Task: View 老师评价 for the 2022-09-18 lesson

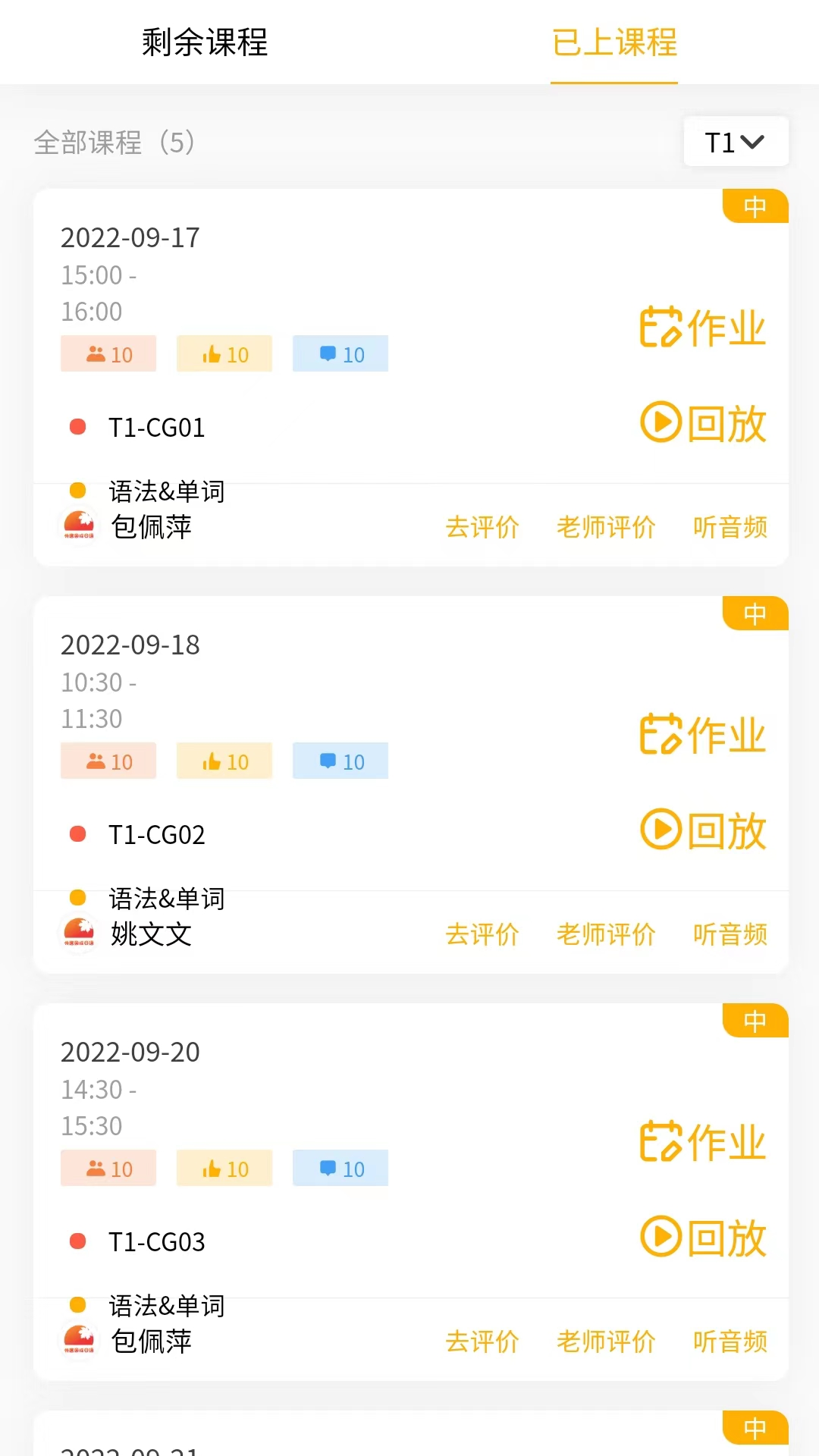Action: pos(606,934)
